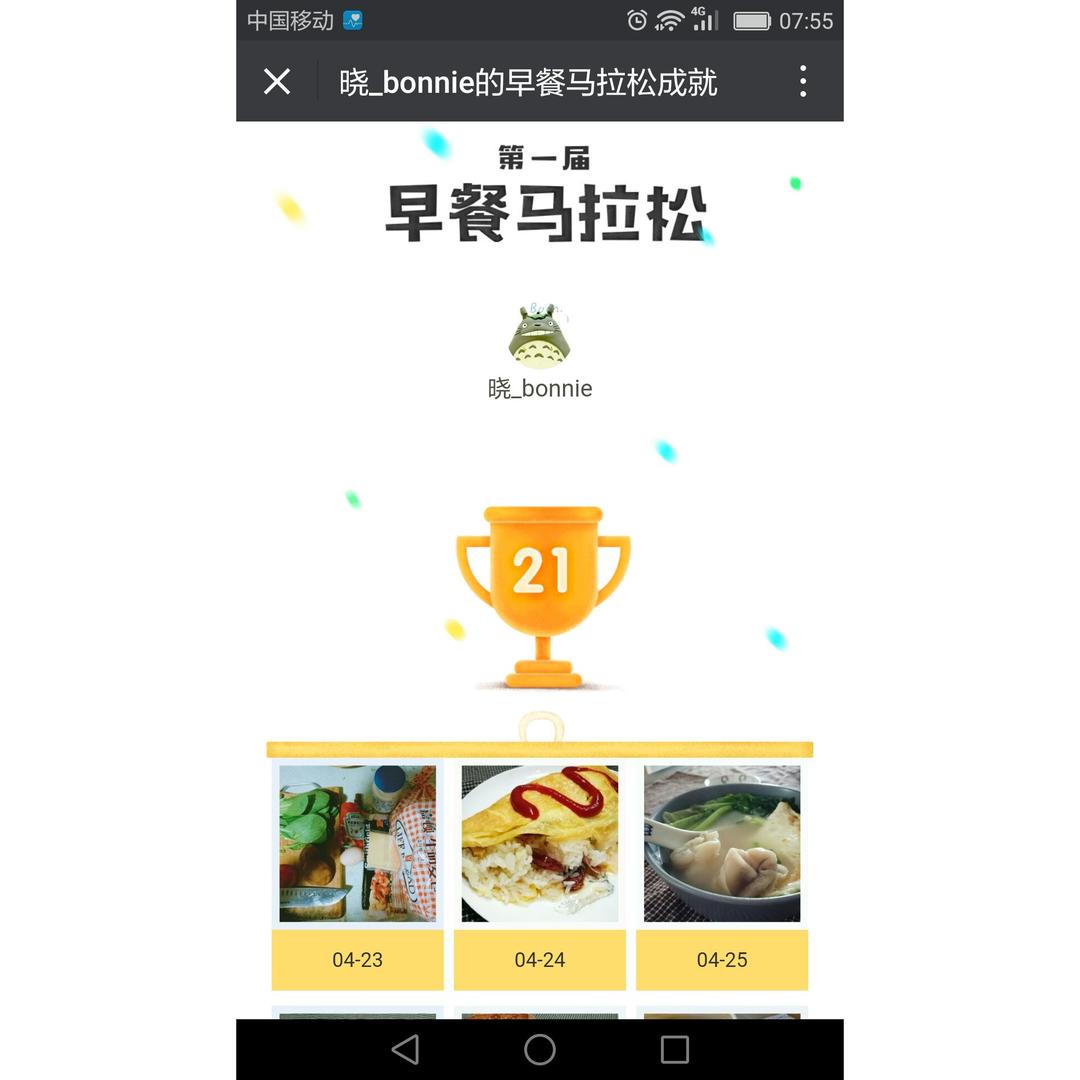Open the 04-23 breakfast photo
The image size is (1080, 1080).
[x=357, y=844]
